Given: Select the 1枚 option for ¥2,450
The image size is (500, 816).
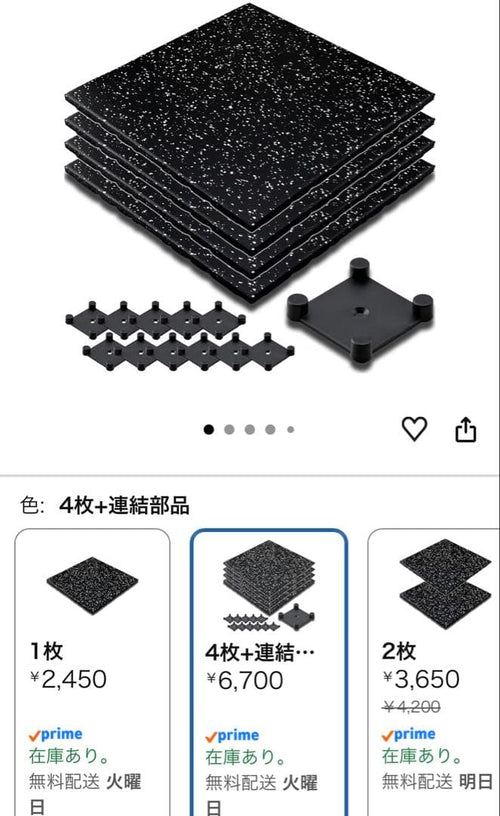Looking at the screenshot, I should click(93, 672).
